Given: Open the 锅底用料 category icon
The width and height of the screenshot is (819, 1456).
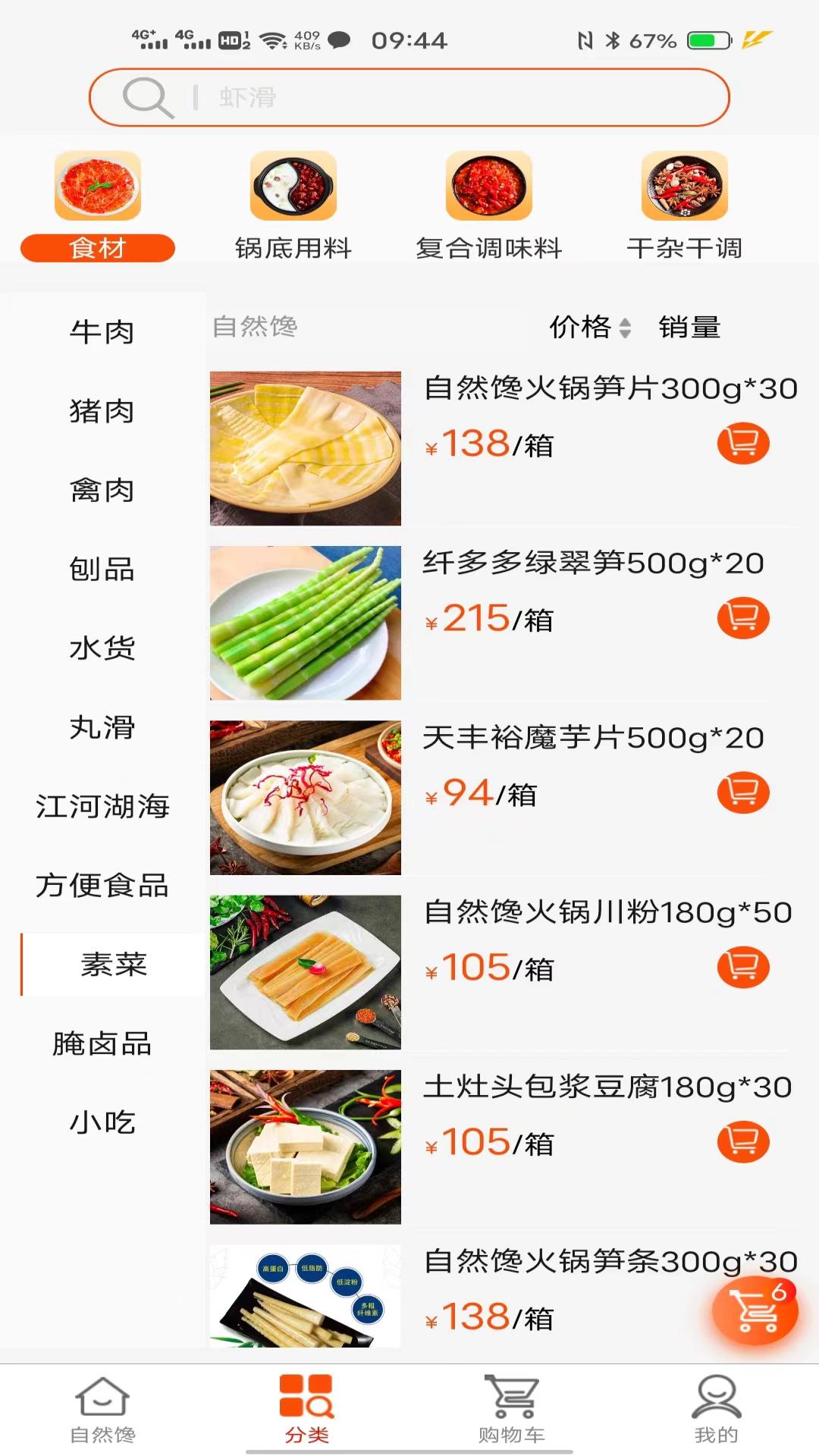Looking at the screenshot, I should tap(293, 186).
